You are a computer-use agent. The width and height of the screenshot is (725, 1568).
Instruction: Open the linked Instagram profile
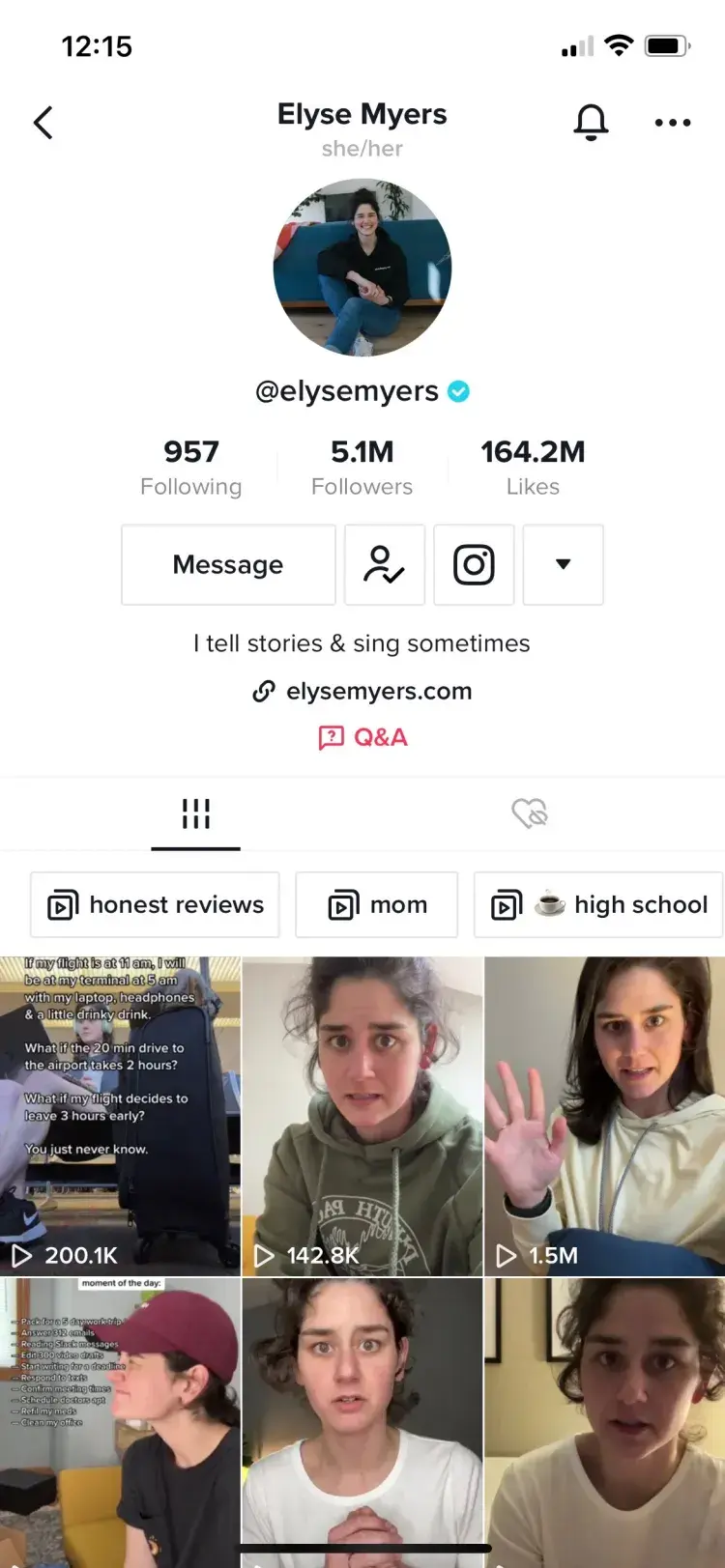(x=474, y=565)
